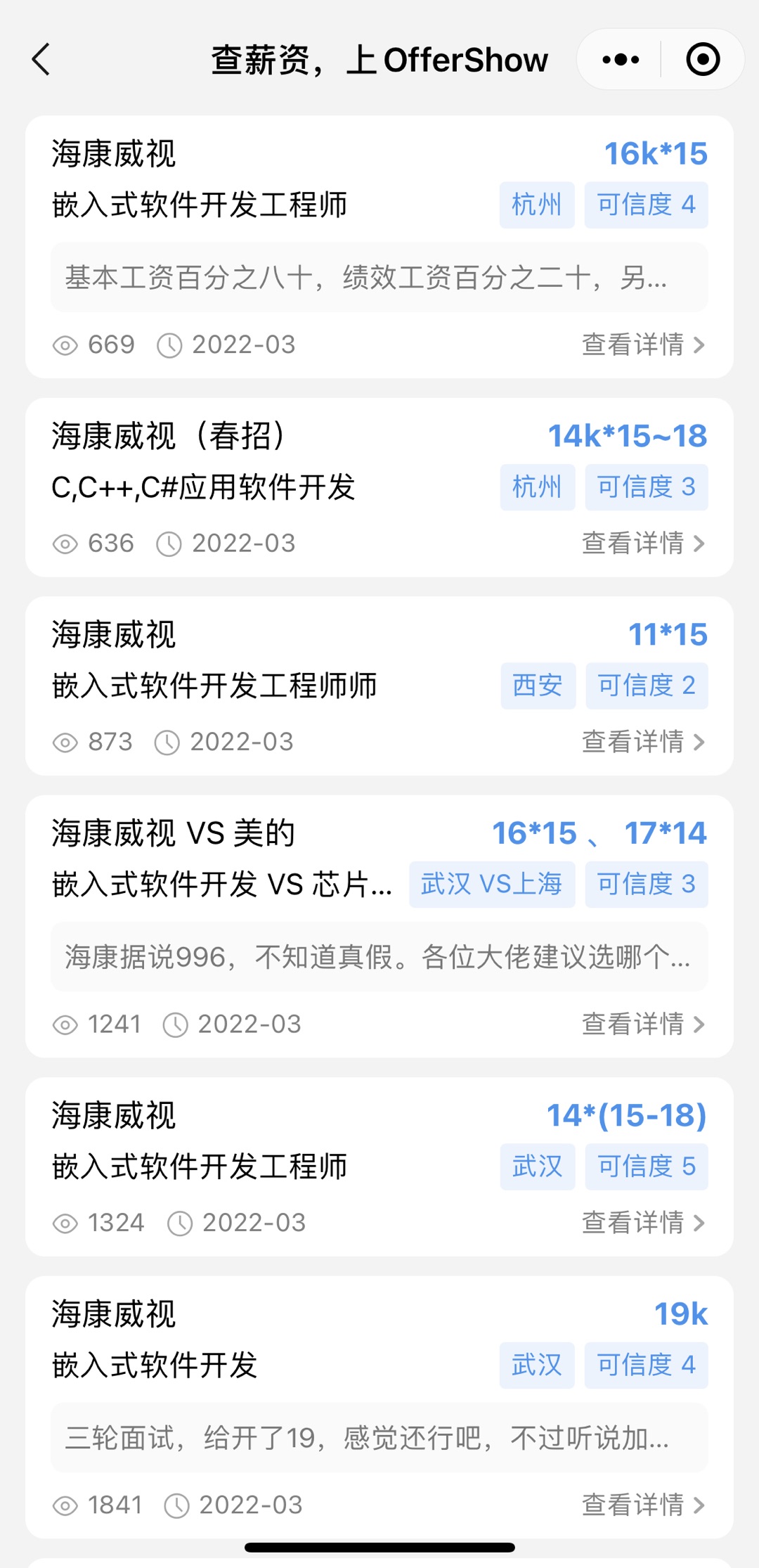Image resolution: width=759 pixels, height=1568 pixels.
Task: Open the 11*15 西安 offer card
Action: click(281, 661)
